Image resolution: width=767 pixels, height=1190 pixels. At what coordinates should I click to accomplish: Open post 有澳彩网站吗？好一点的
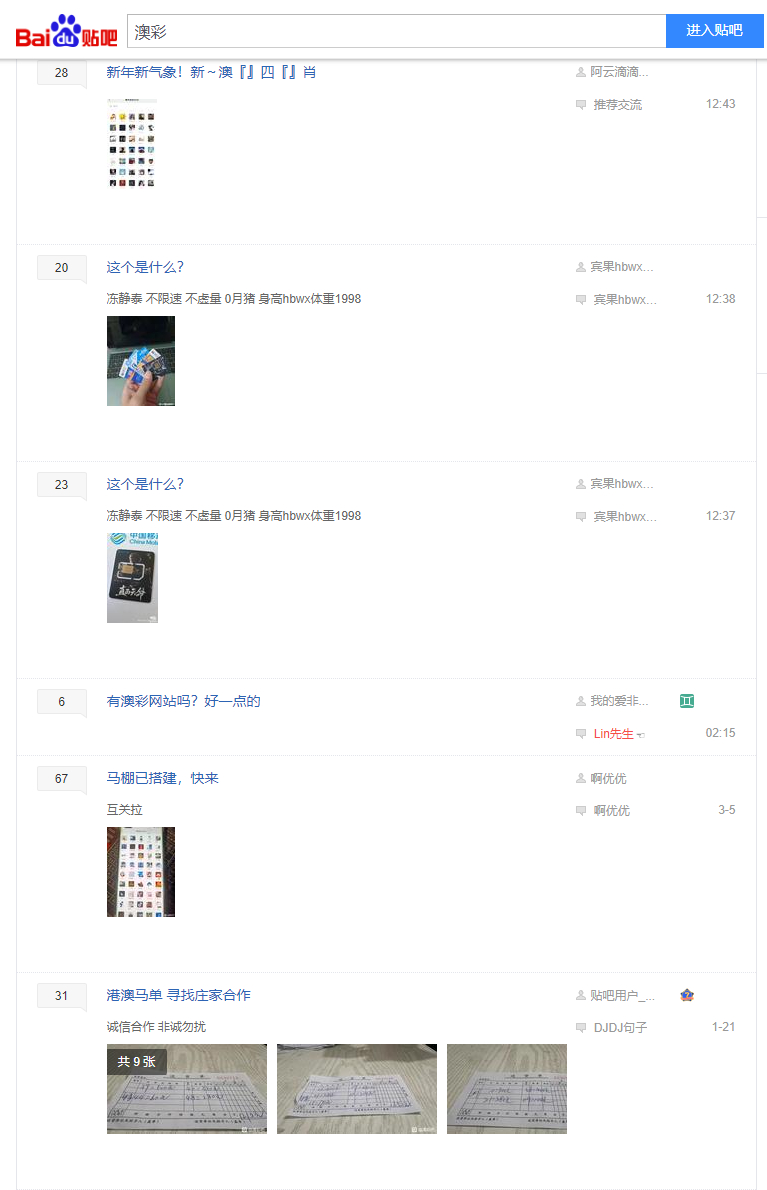[x=183, y=701]
